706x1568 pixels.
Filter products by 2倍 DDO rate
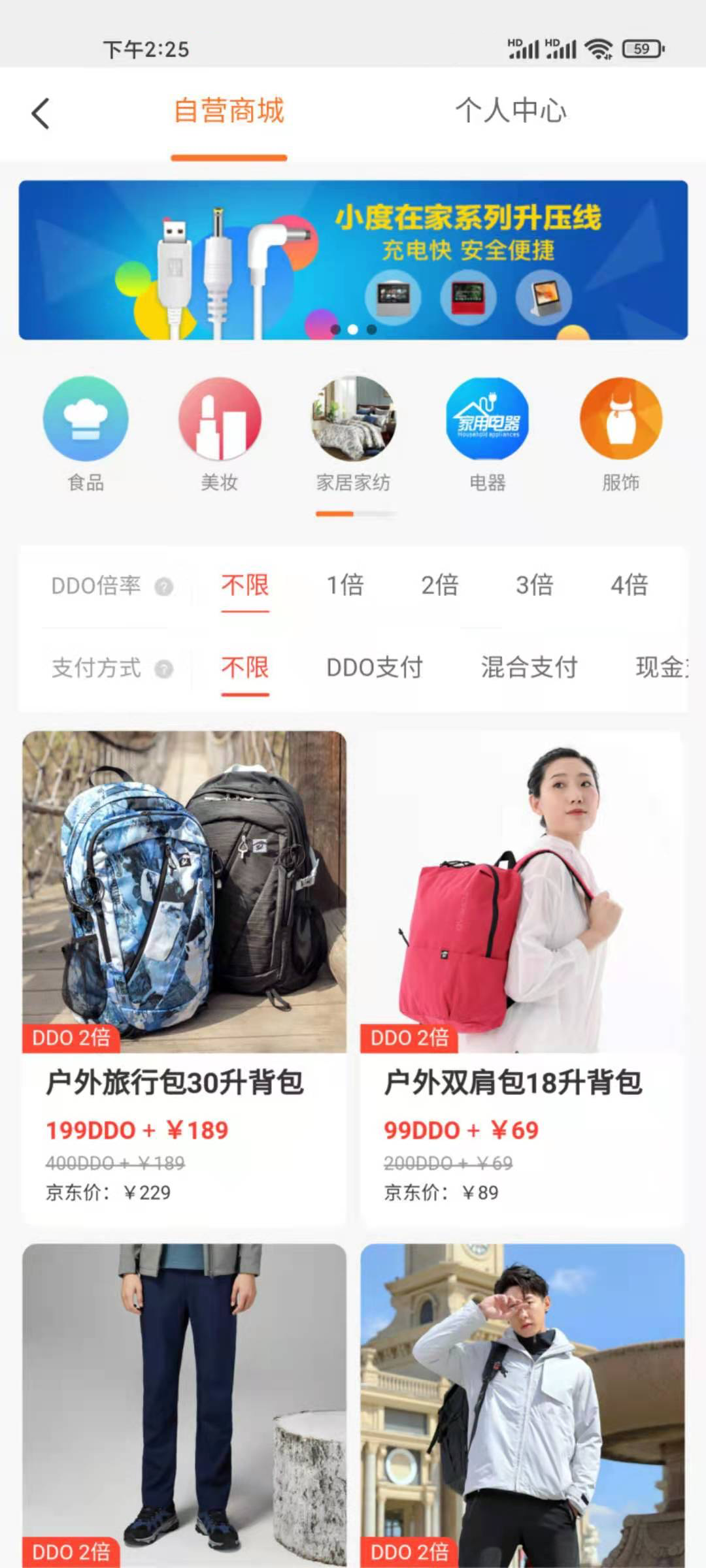tap(439, 585)
